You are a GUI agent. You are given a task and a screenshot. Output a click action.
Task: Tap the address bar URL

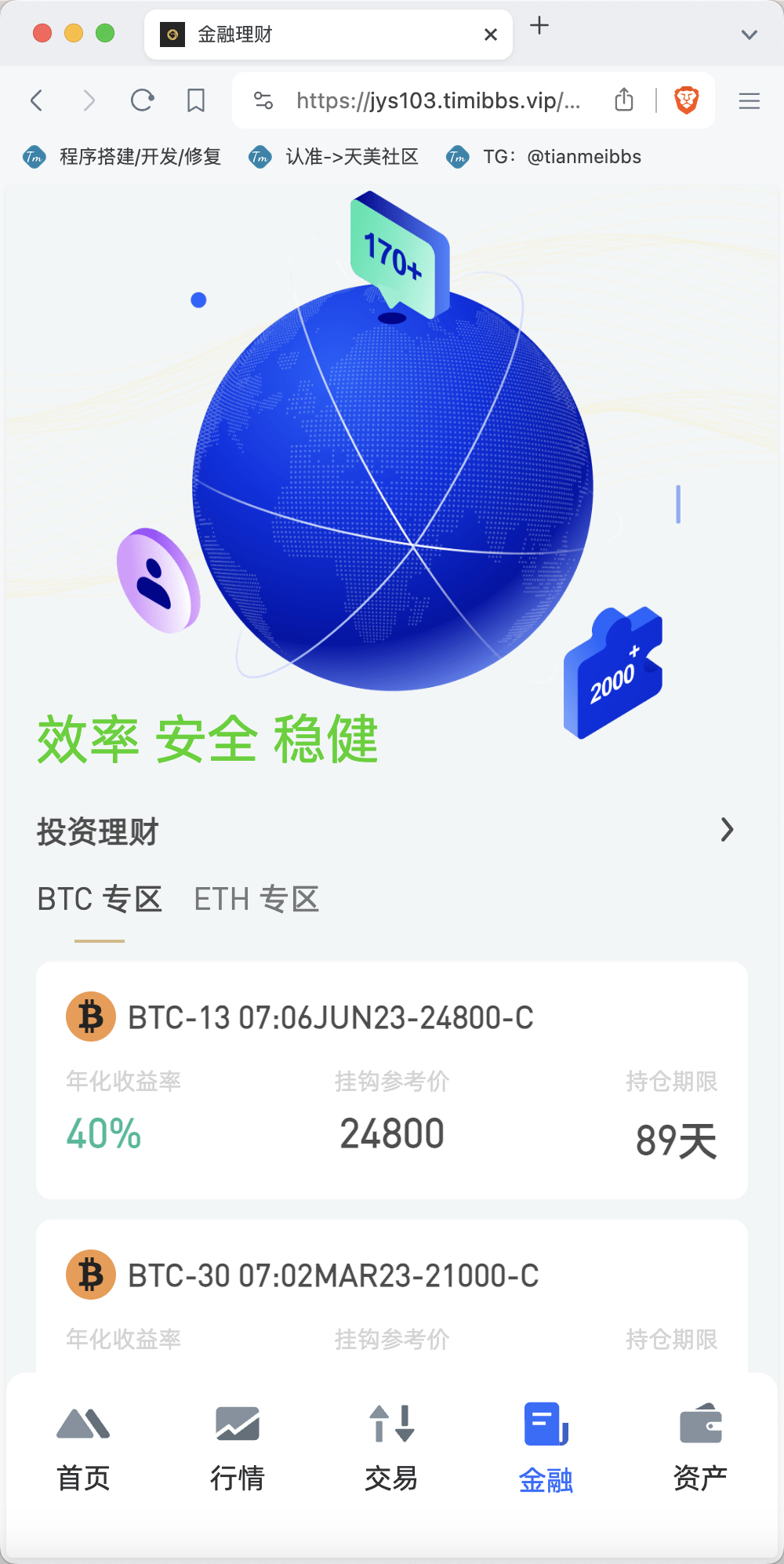click(438, 100)
